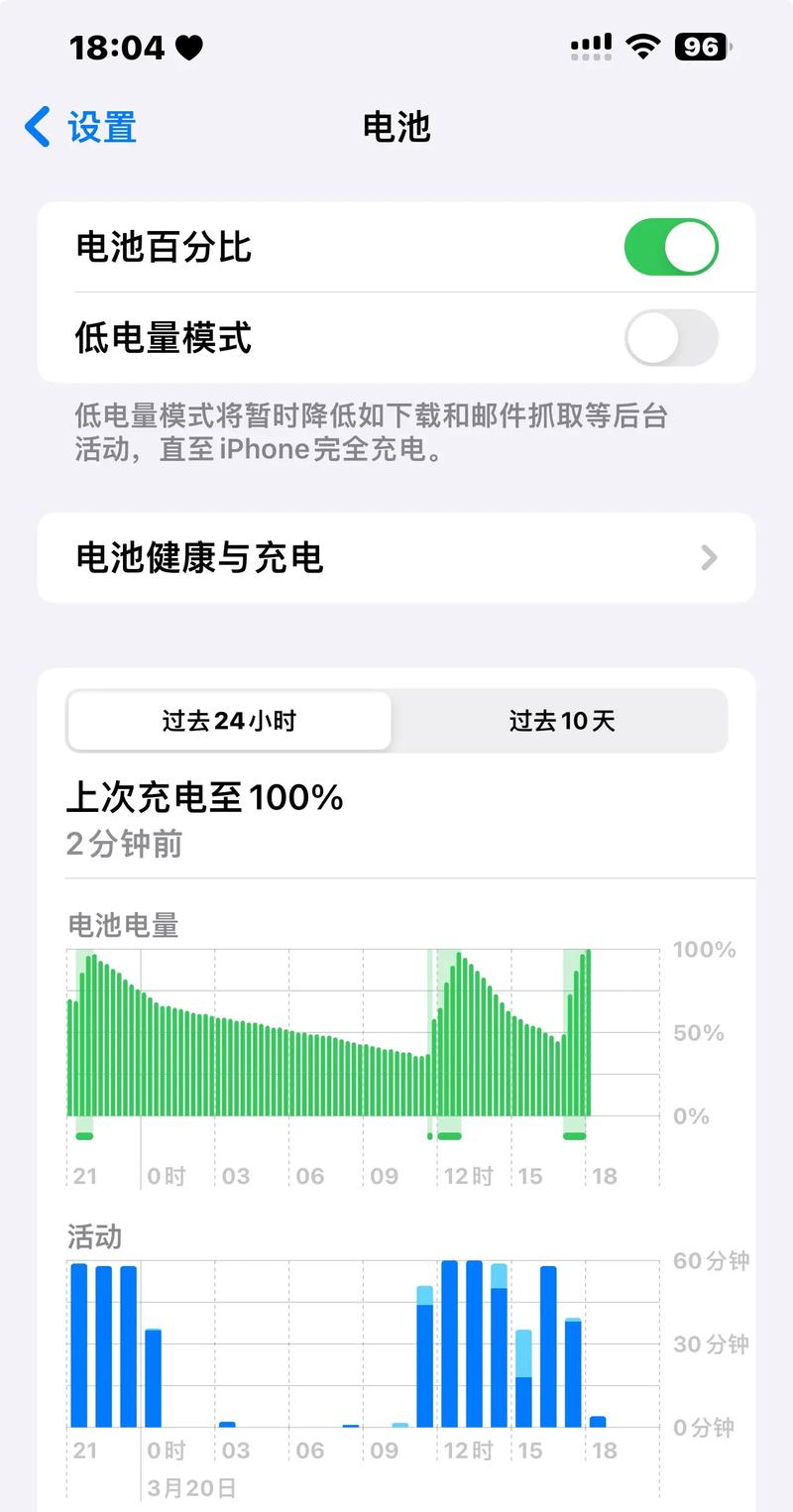Tap the 电池 title heading
Viewport: 793px width, 1512px height.
[x=396, y=129]
